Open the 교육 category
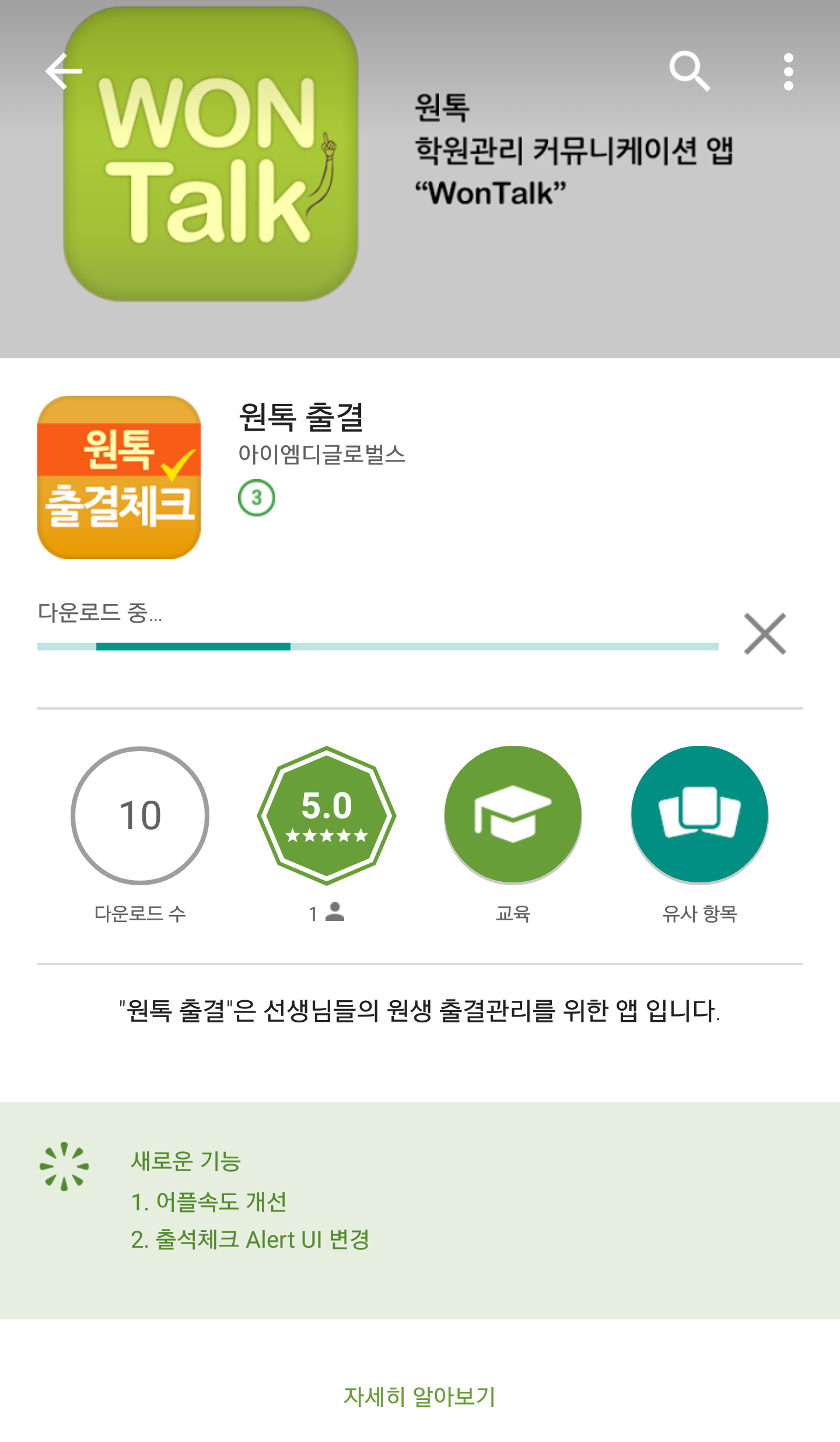The height and width of the screenshot is (1442, 840). coord(513,815)
